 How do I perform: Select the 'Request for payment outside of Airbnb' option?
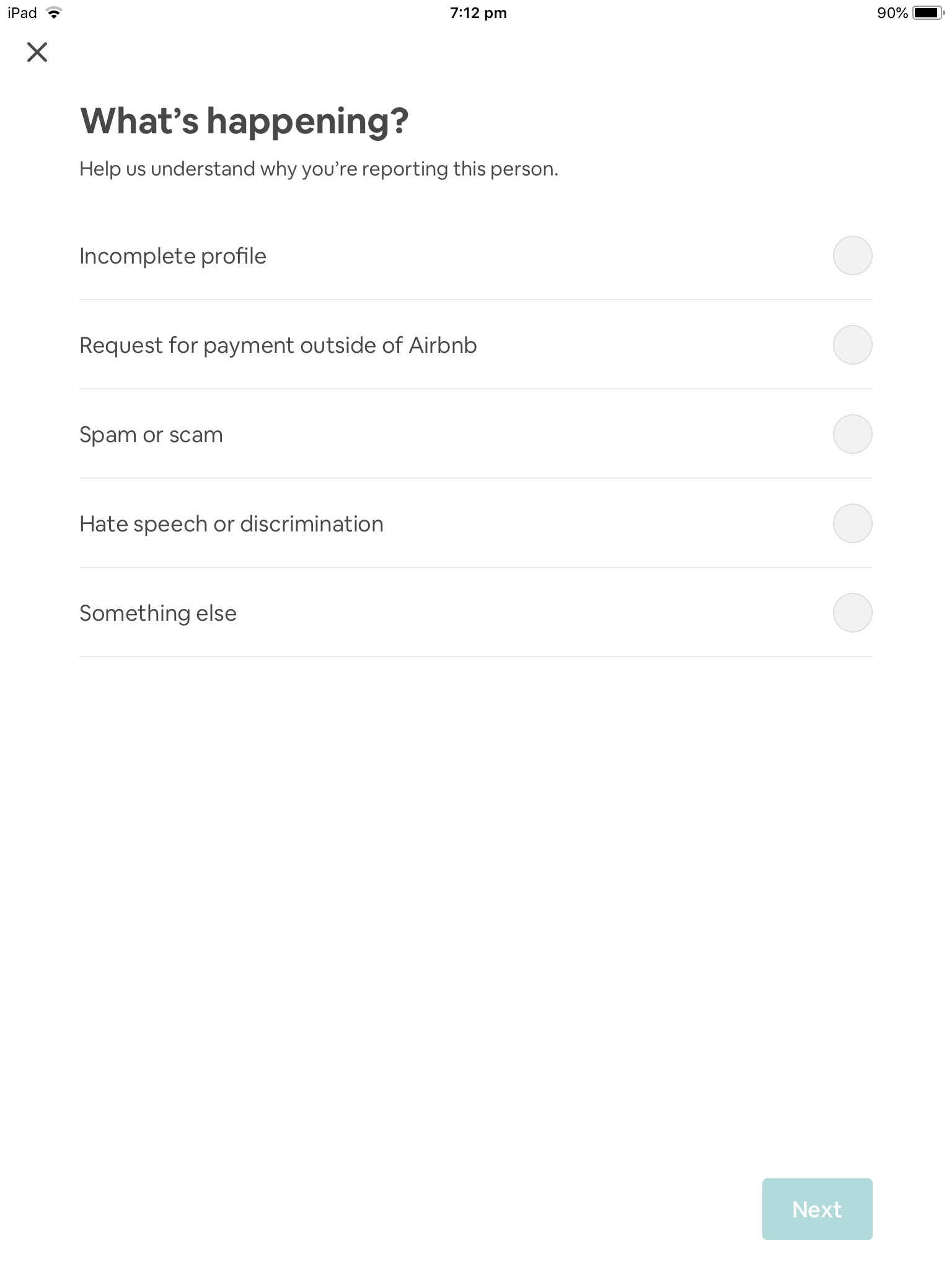coord(852,345)
